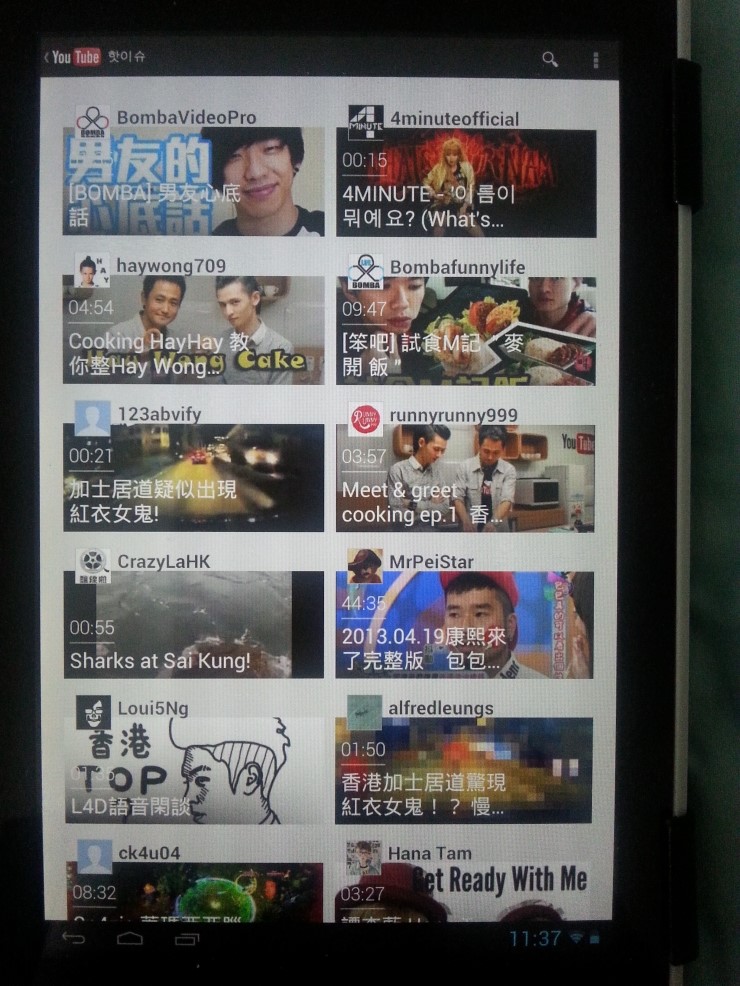Tap the system back button
This screenshot has height=986, width=740.
click(74, 938)
